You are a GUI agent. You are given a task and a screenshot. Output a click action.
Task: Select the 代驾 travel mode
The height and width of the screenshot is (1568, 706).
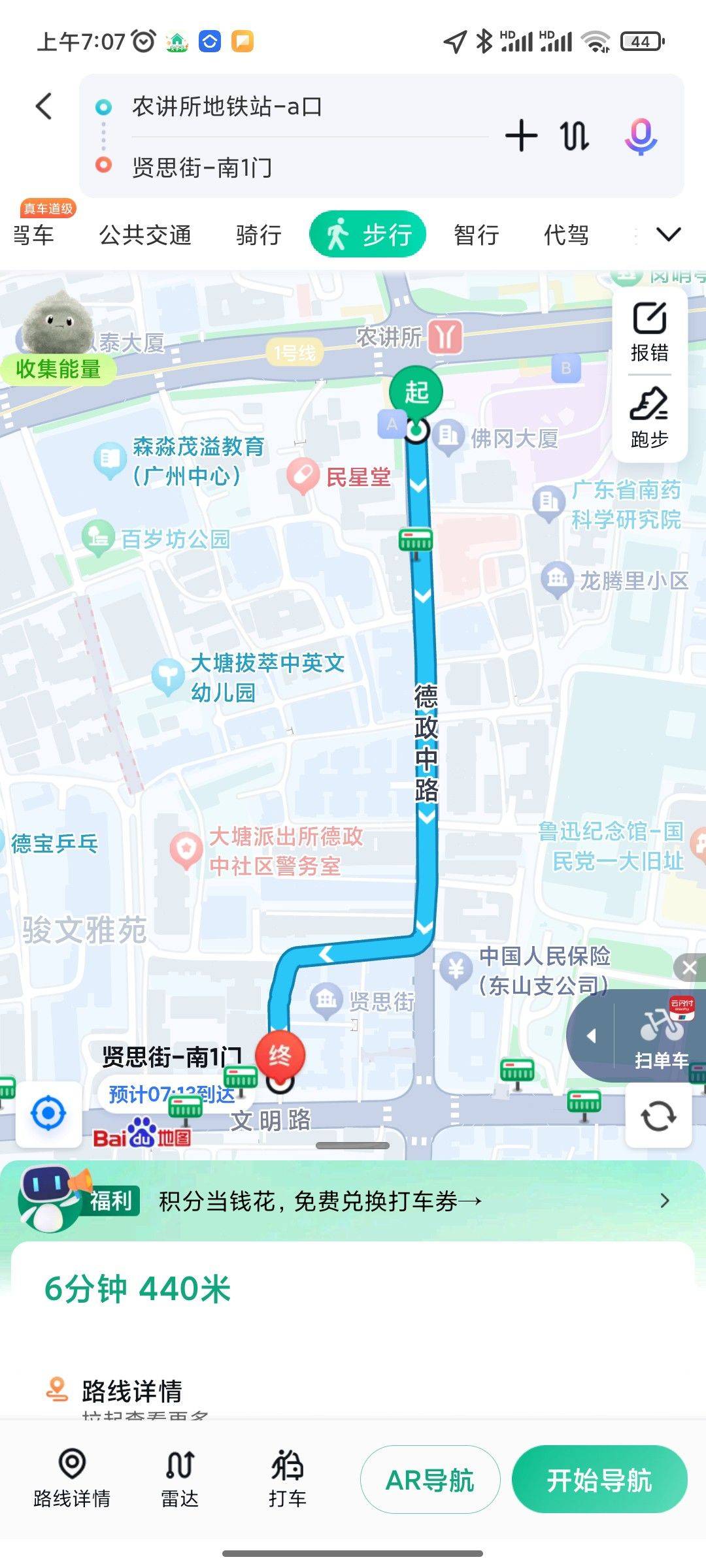567,235
